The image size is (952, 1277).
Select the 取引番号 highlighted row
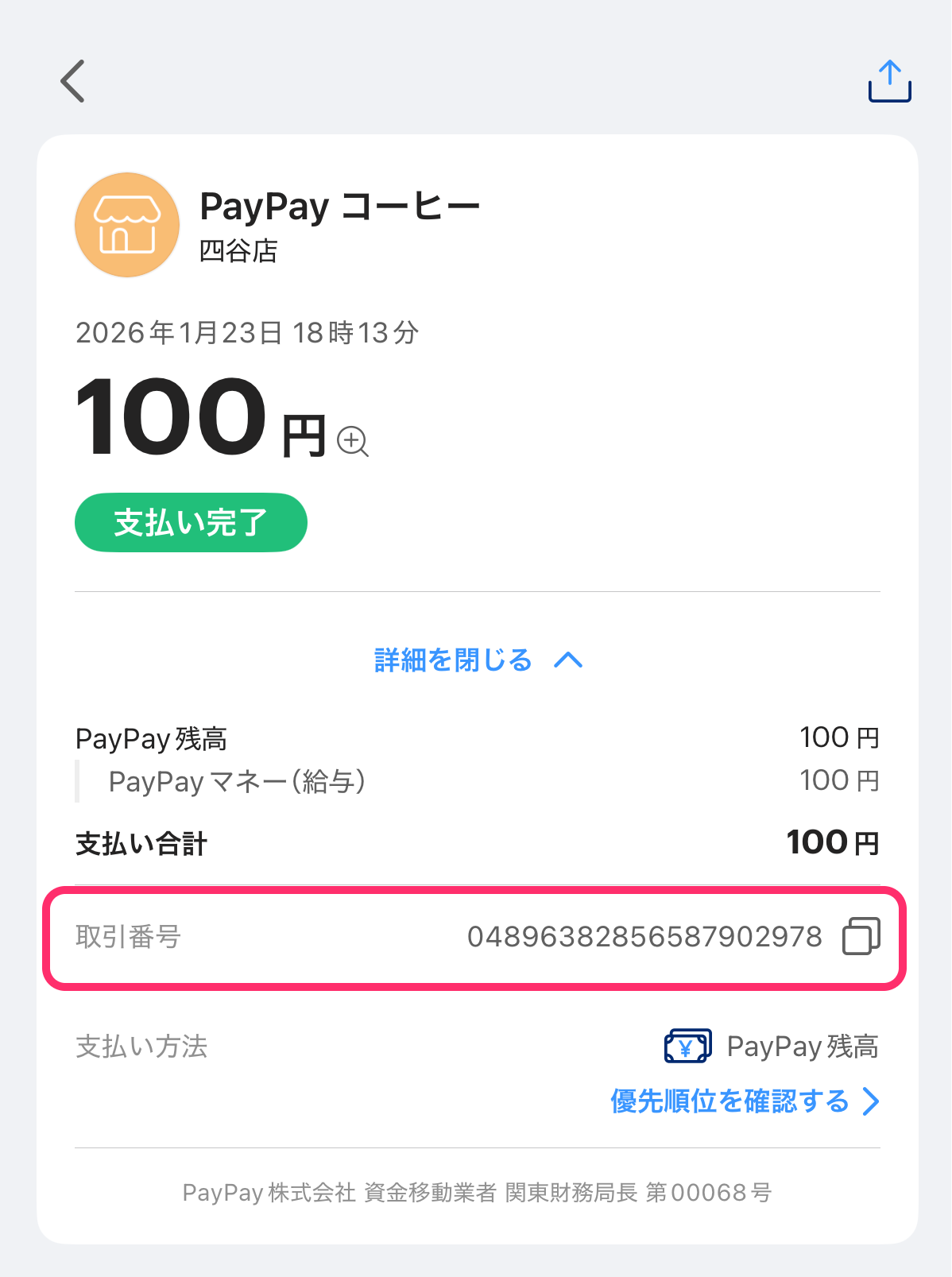point(476,938)
